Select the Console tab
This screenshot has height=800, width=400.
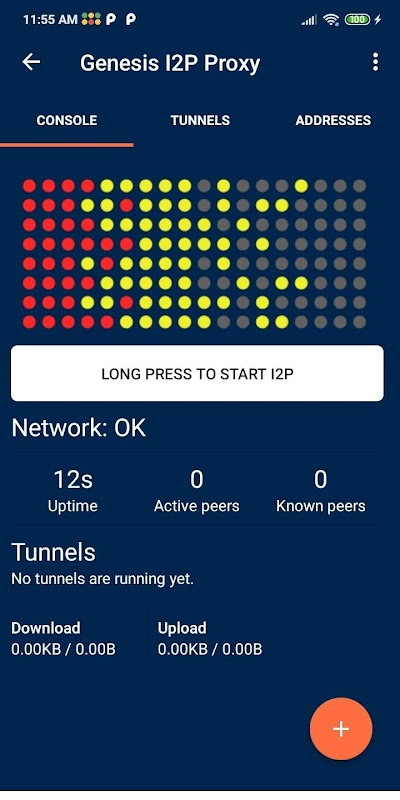click(x=67, y=120)
